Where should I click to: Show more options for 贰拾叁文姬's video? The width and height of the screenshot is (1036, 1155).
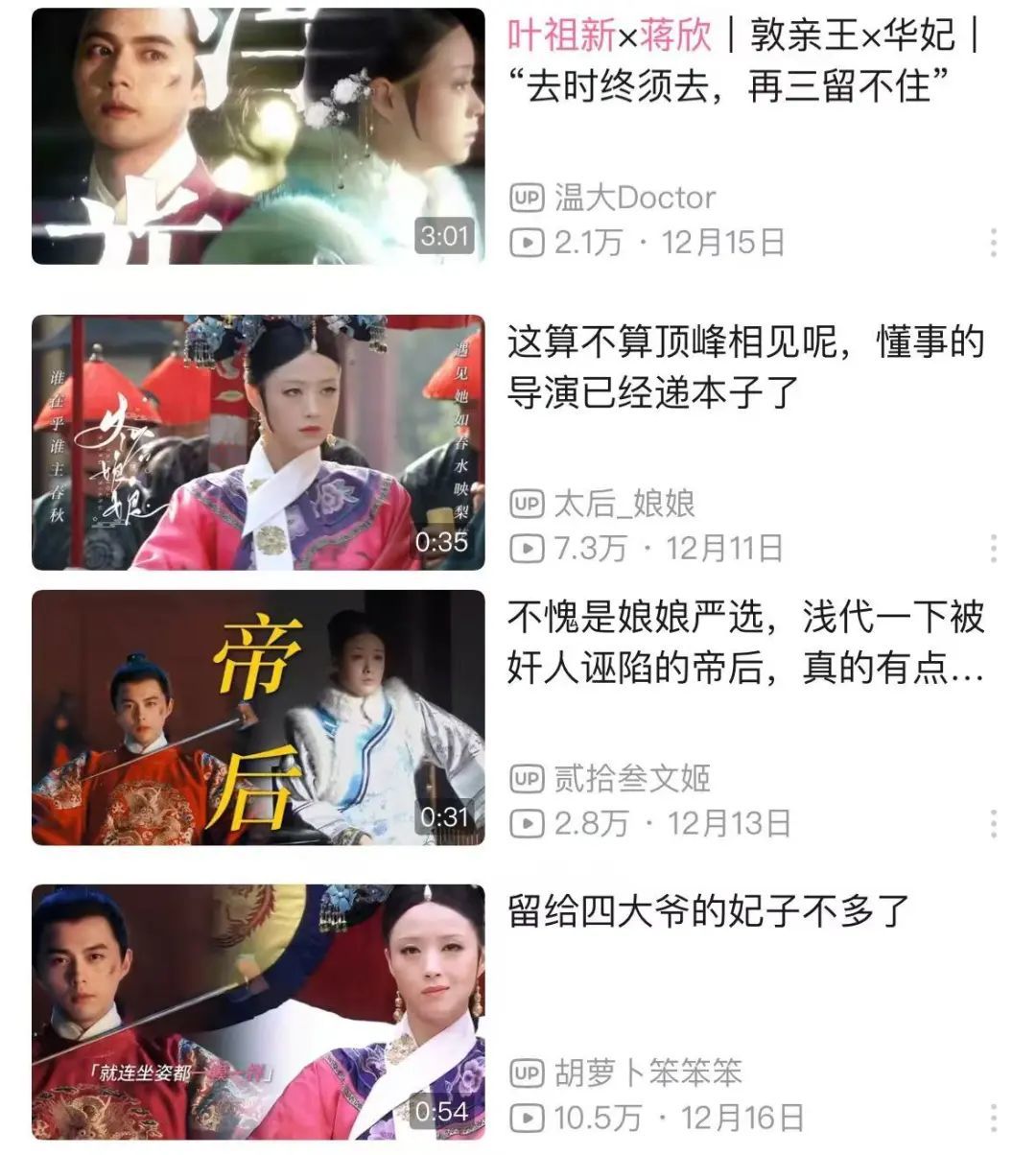coord(994,823)
